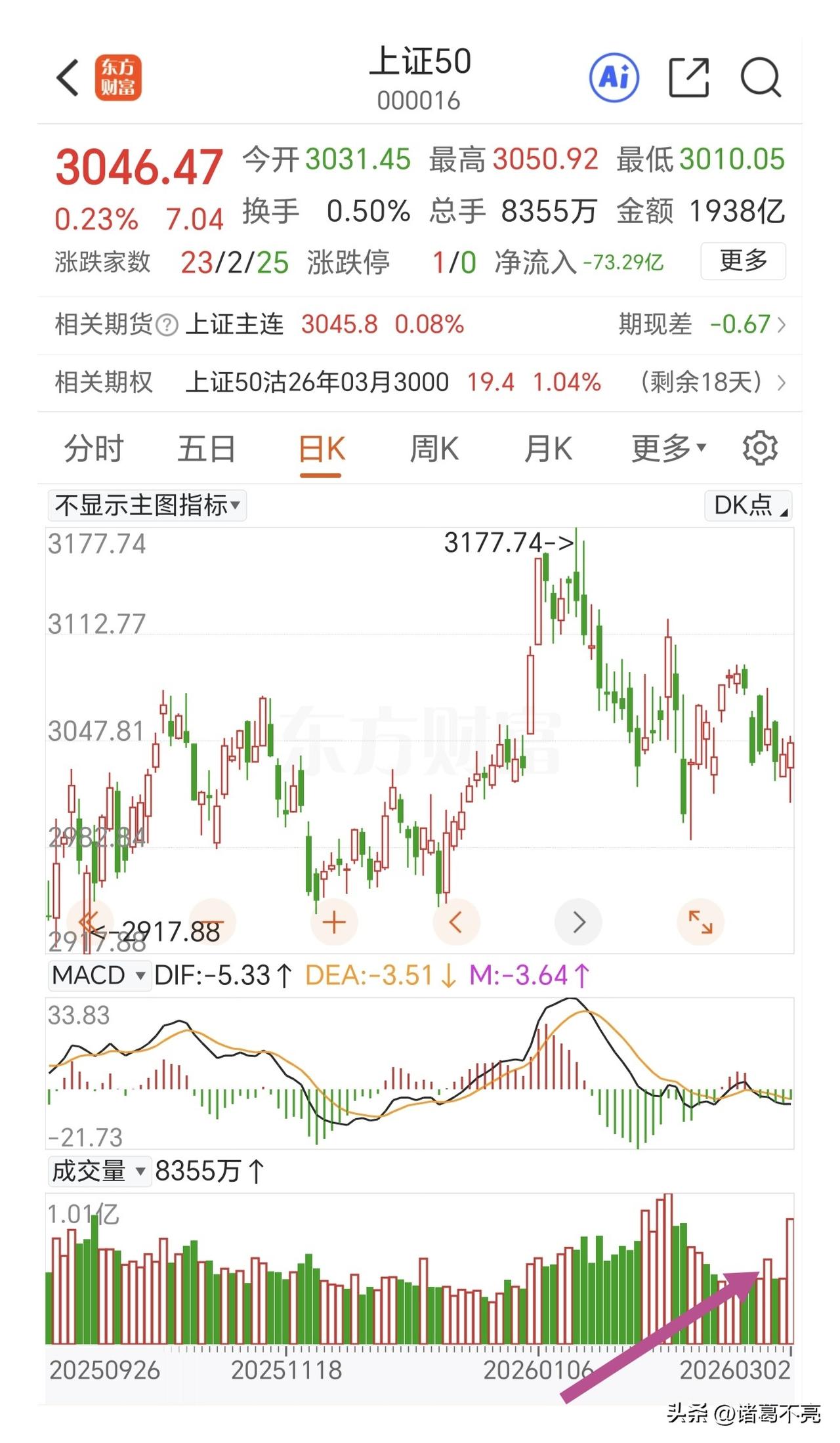Expand chart to fullscreen
The image size is (840, 1443).
(x=700, y=922)
